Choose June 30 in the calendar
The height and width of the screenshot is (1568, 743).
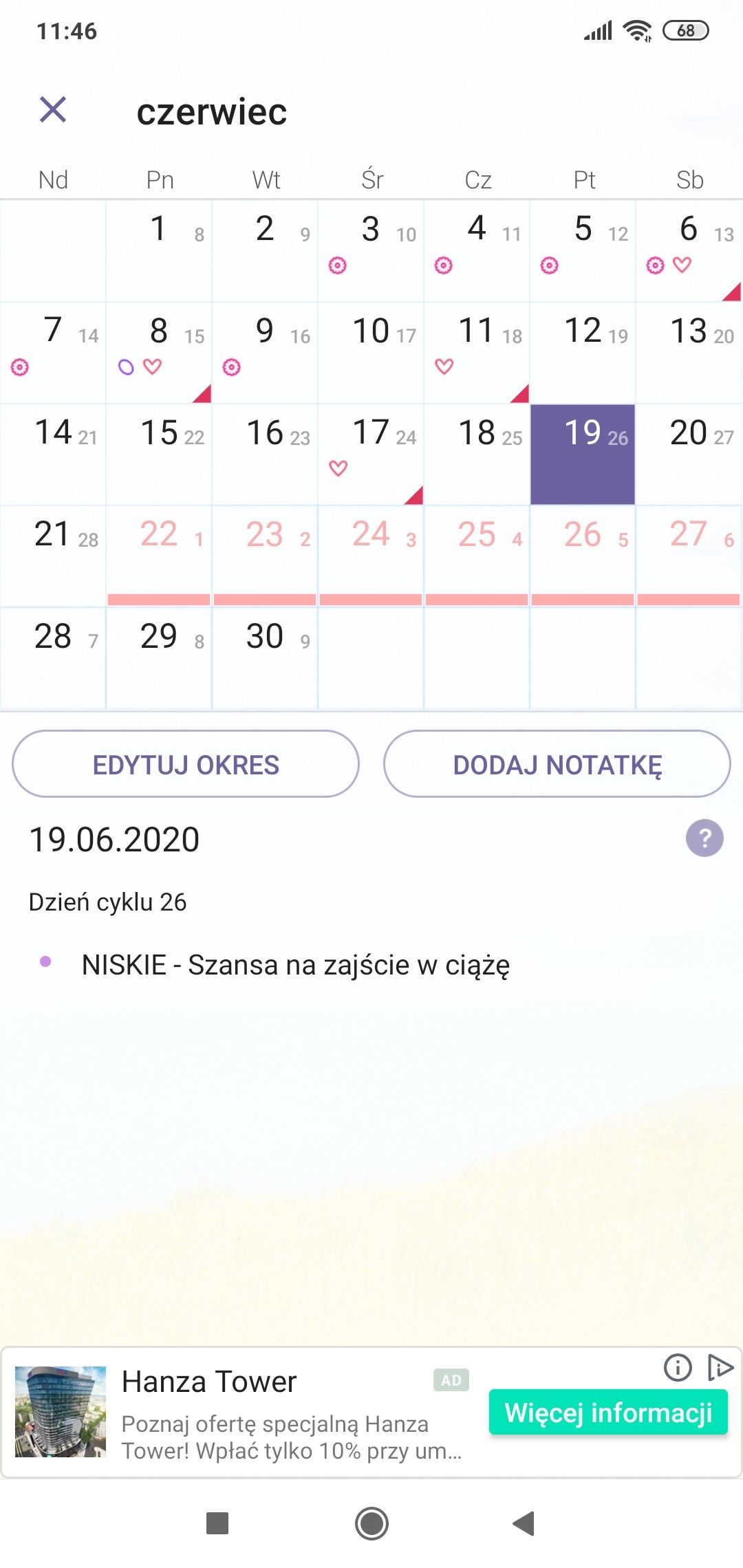265,657
